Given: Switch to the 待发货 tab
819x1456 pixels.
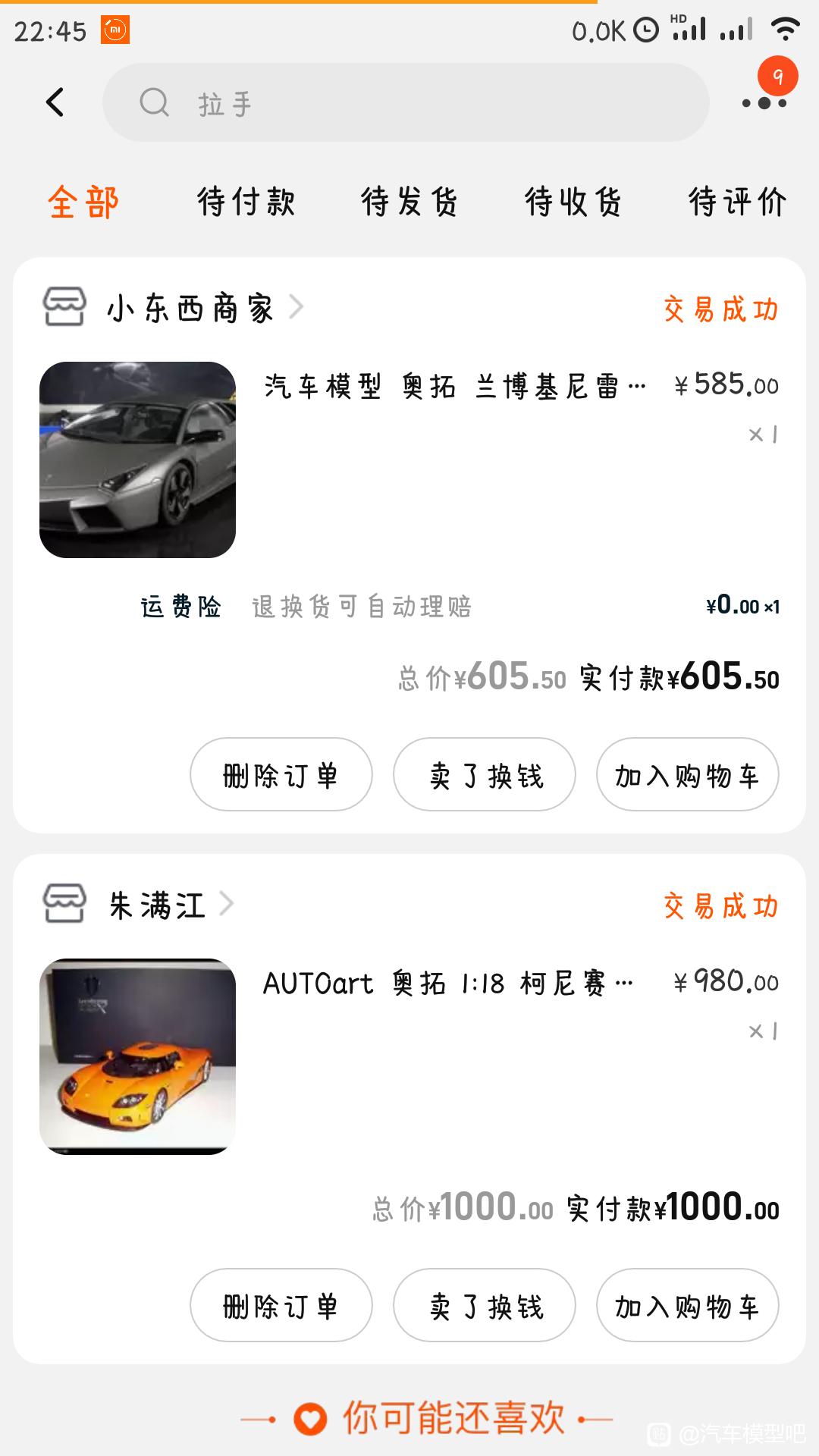Looking at the screenshot, I should coord(409,202).
